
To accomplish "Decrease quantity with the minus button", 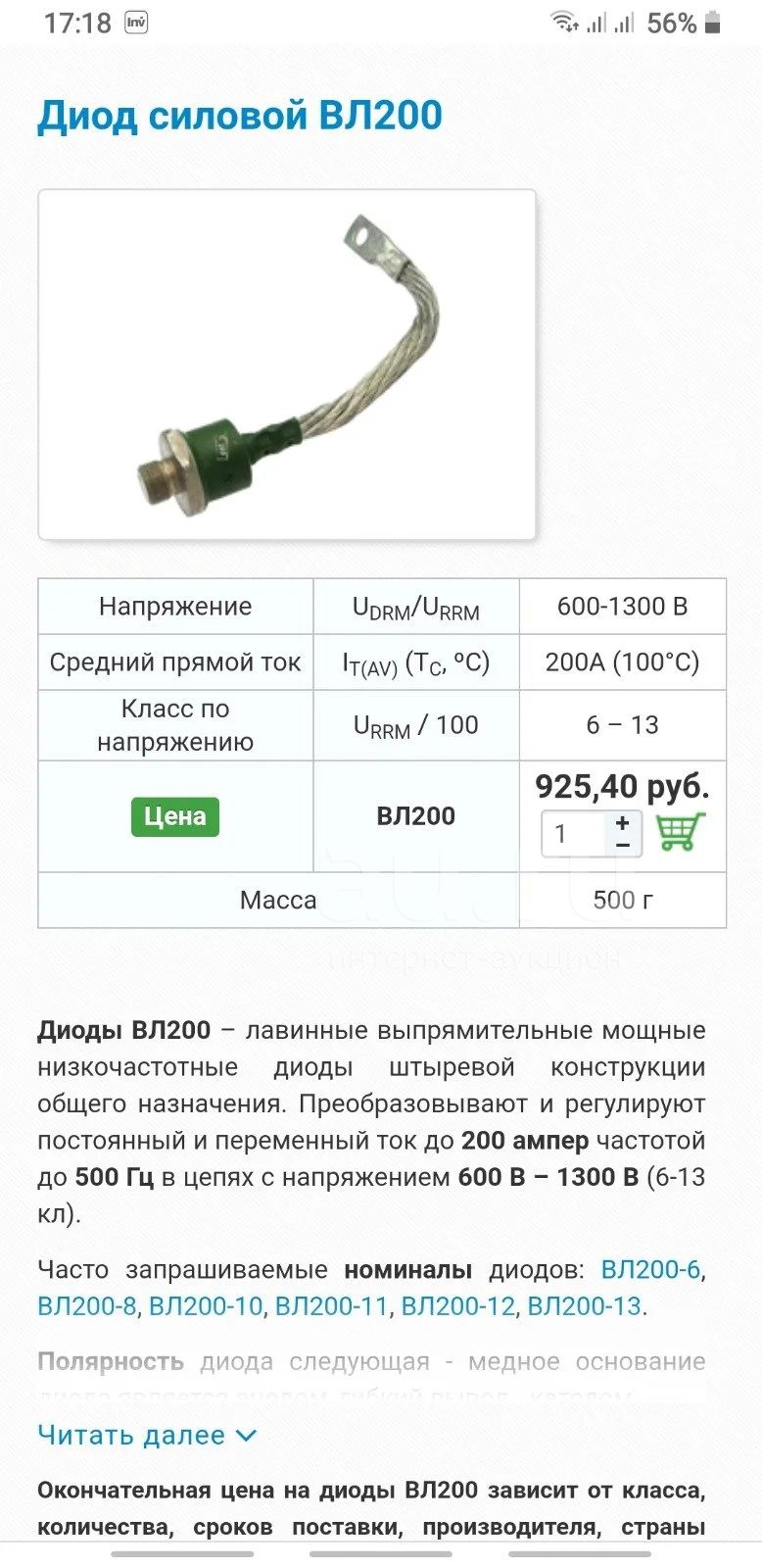I will coord(623,845).
